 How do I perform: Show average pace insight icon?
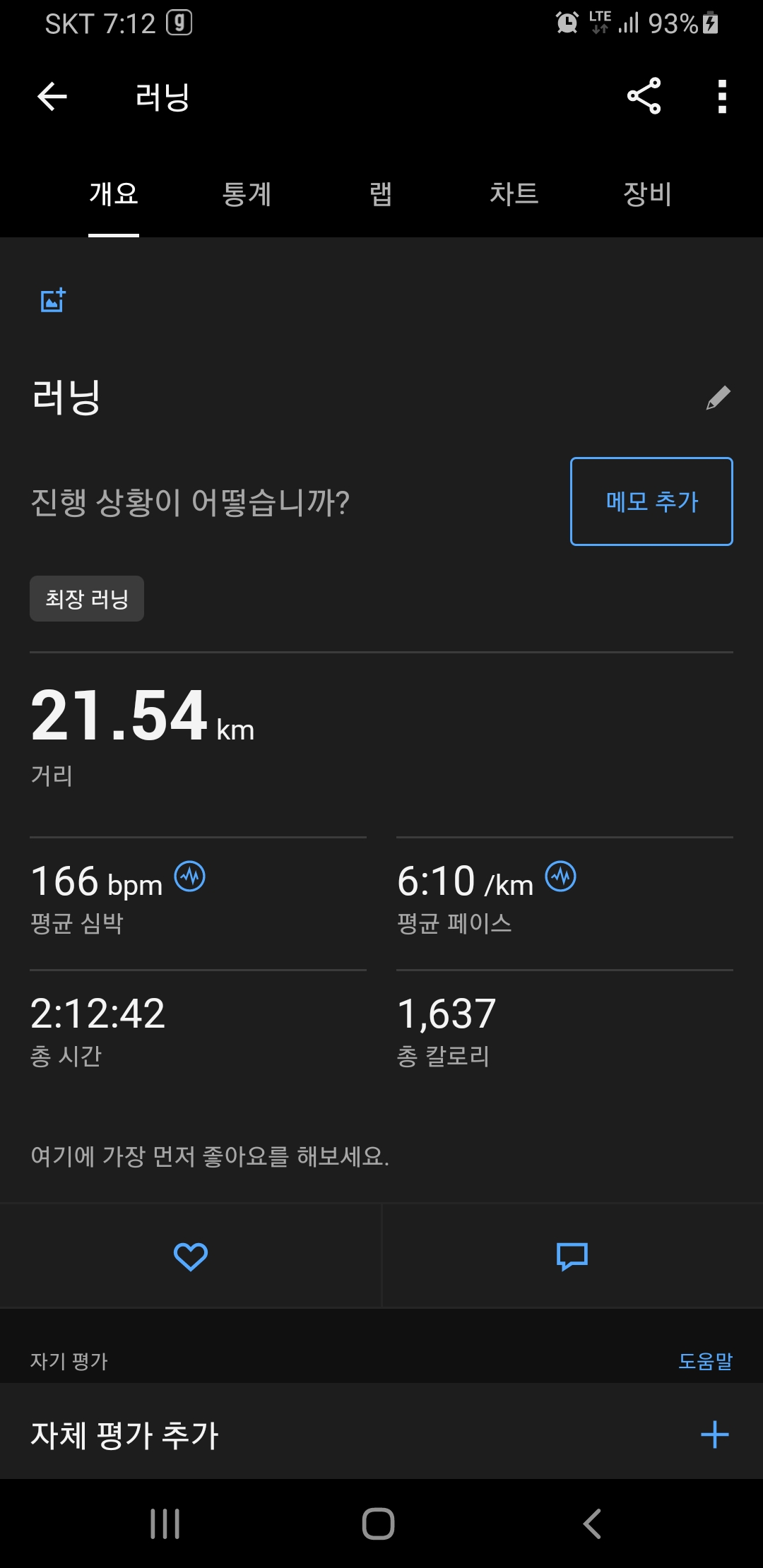(x=561, y=877)
